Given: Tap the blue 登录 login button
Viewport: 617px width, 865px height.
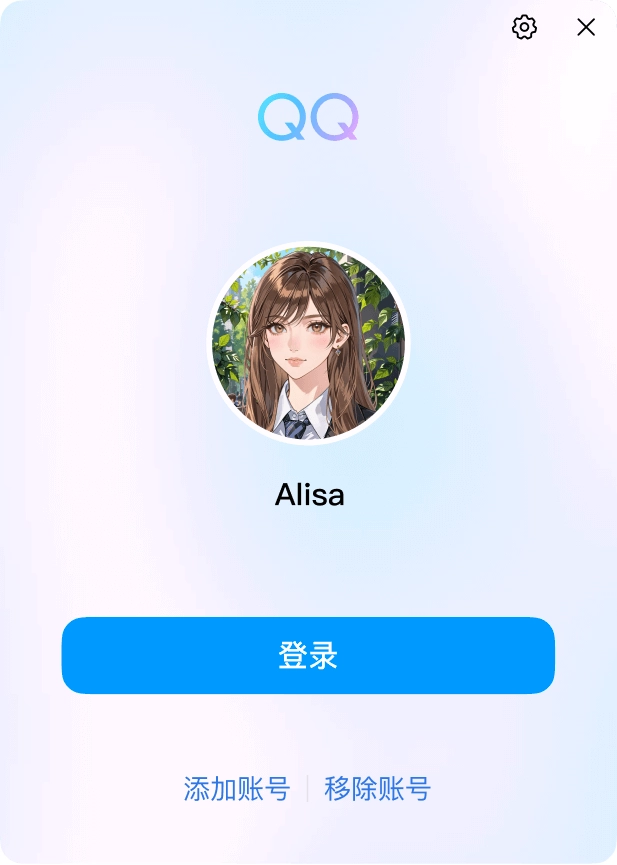Looking at the screenshot, I should pos(308,656).
